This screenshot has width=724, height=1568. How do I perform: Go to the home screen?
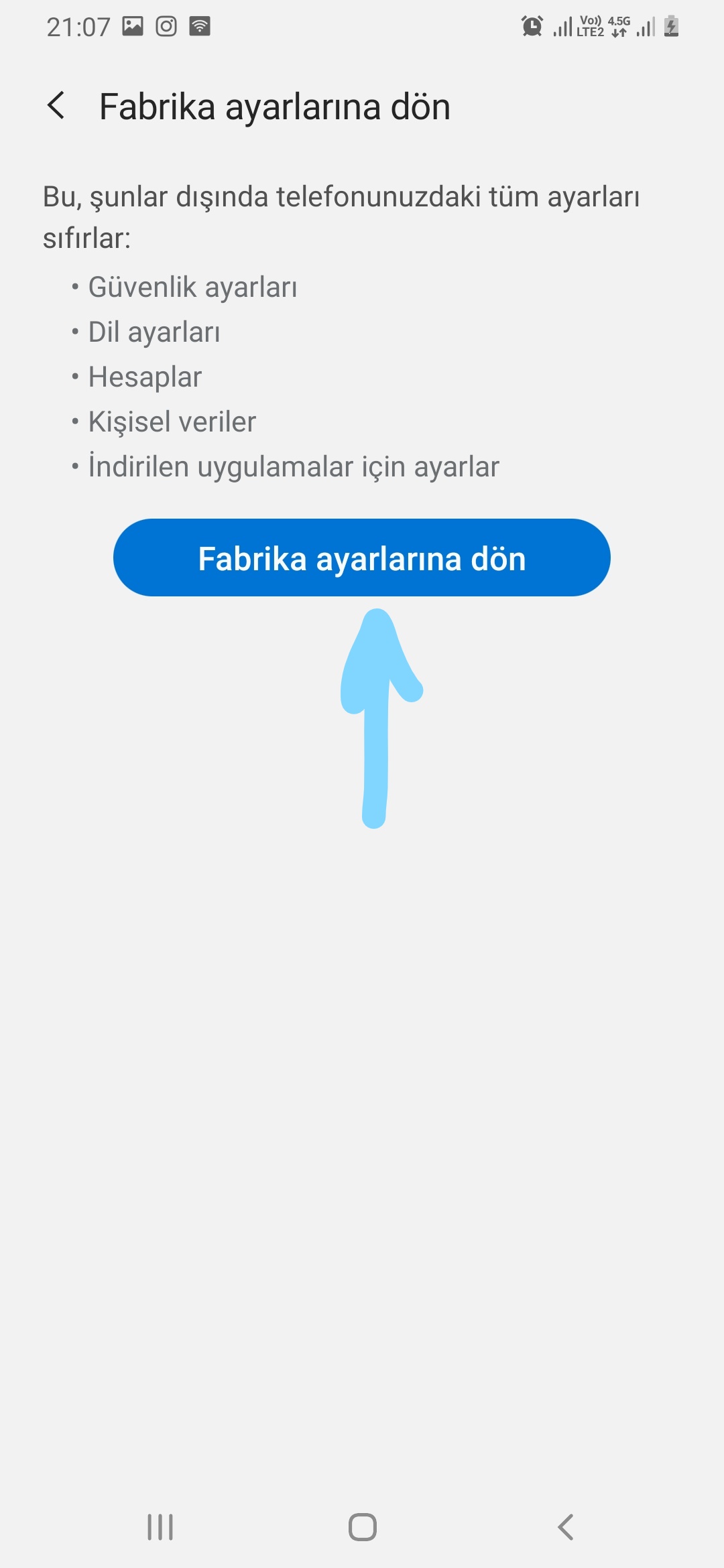tap(363, 1527)
